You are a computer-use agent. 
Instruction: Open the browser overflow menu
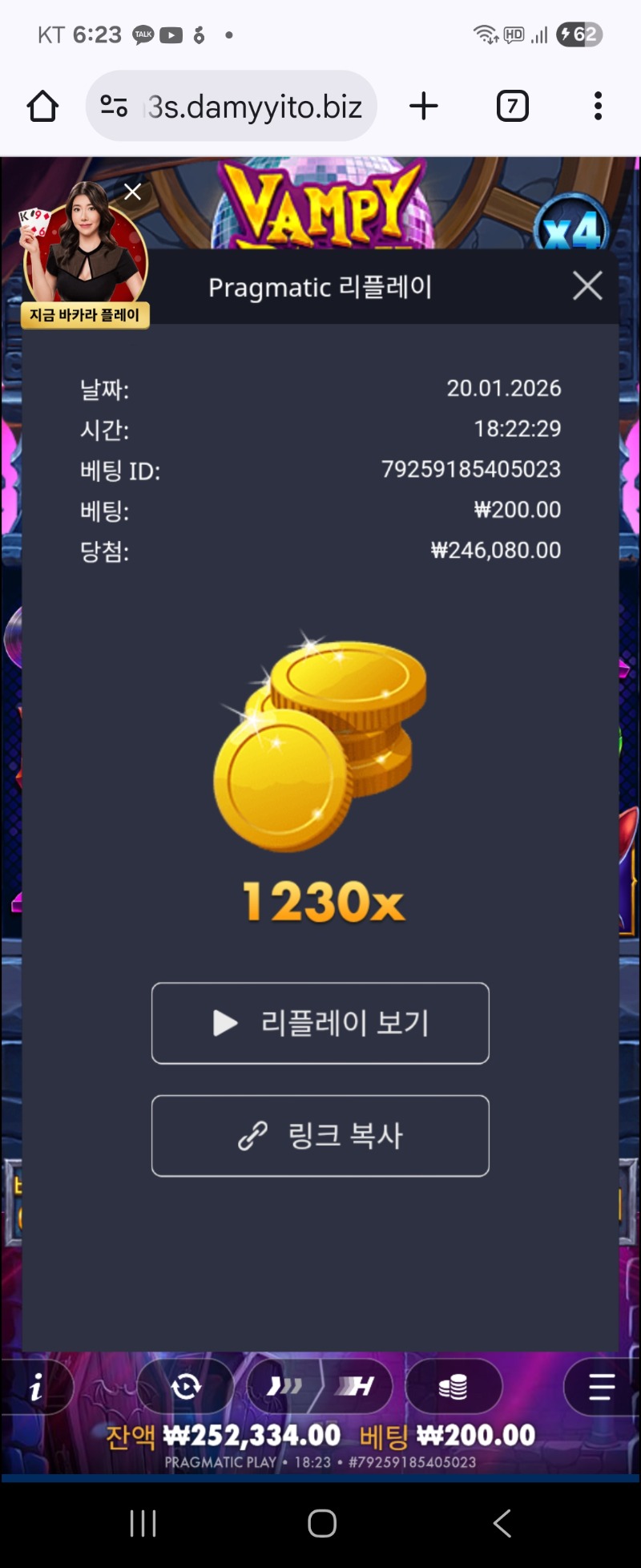[598, 106]
